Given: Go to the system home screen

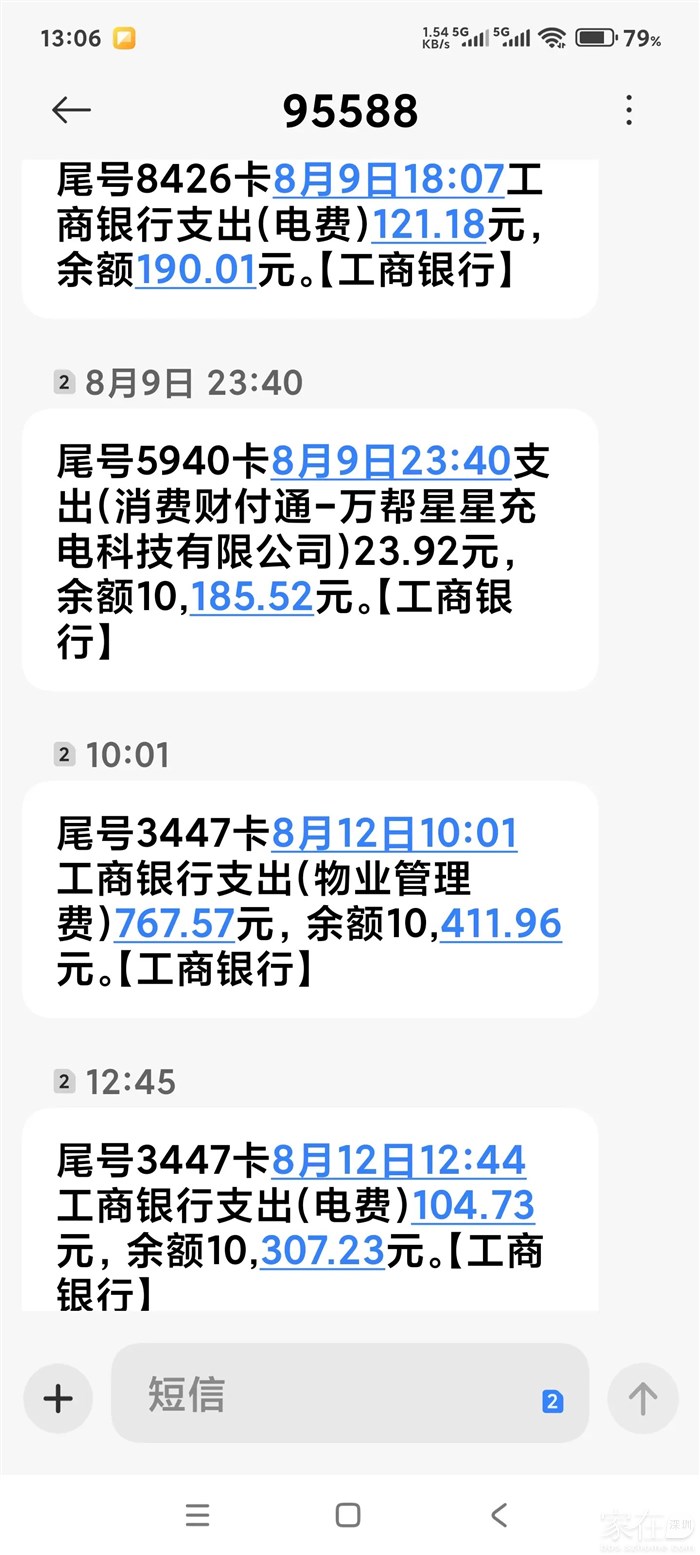Looking at the screenshot, I should [348, 1515].
